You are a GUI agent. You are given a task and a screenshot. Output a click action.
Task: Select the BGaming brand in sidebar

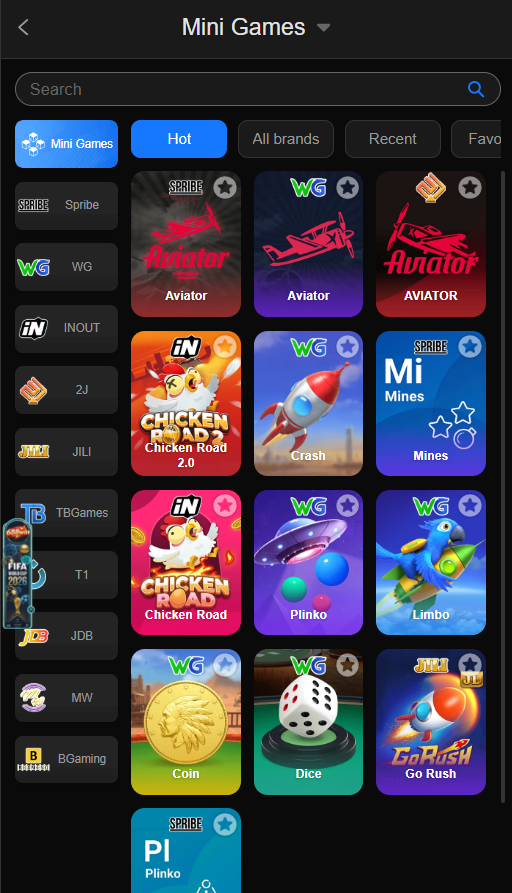coord(67,759)
